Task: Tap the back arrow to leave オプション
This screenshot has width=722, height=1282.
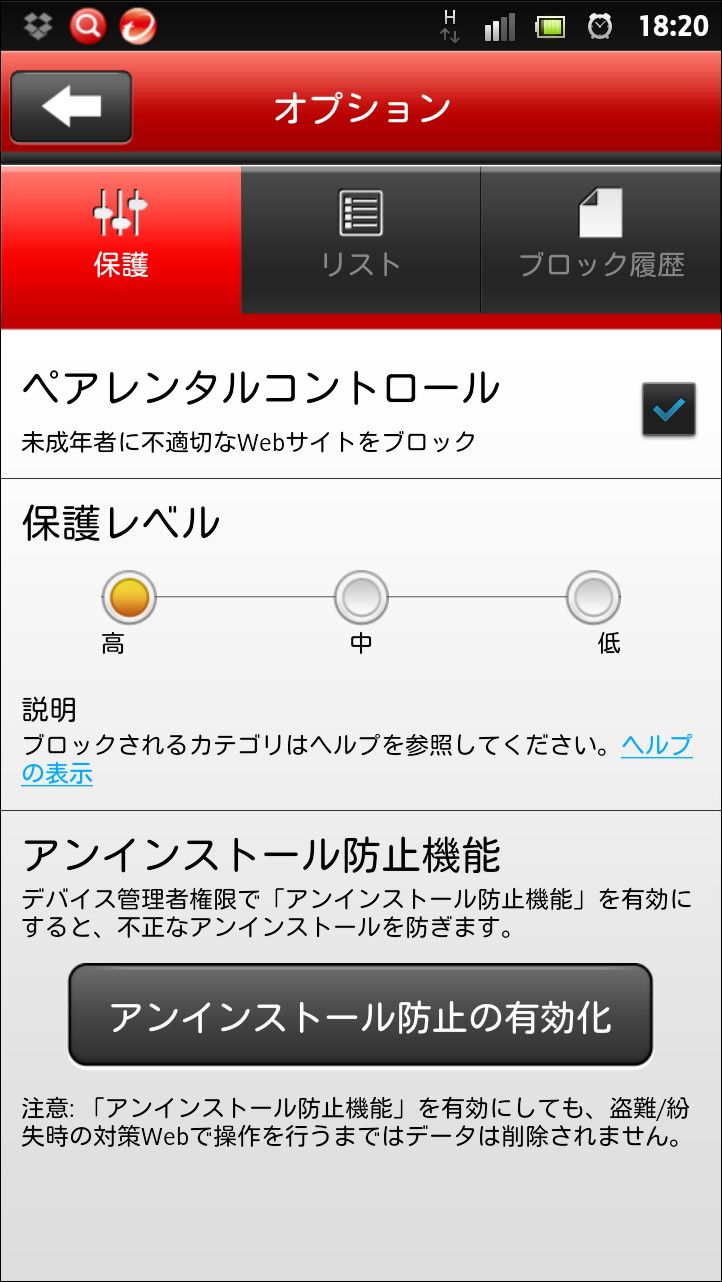Action: pyautogui.click(x=69, y=106)
